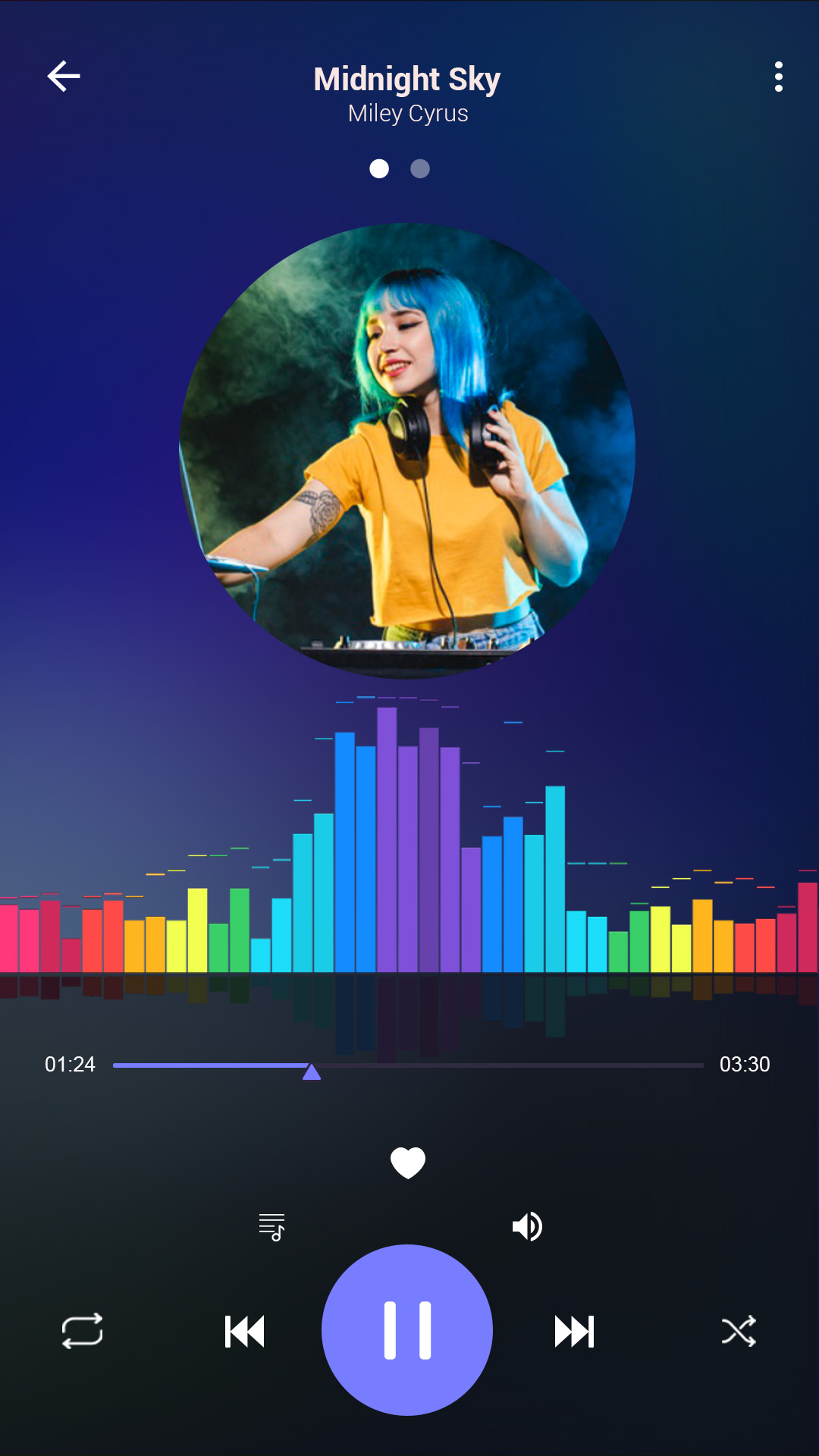Tap the heart to favorite Midnight Sky
Screen dimensions: 819x1456
(x=408, y=1163)
